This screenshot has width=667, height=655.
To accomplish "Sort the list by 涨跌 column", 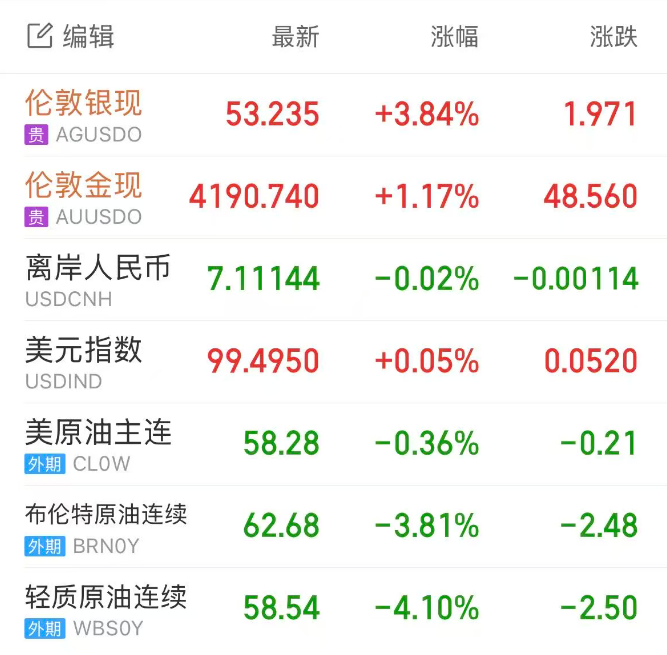I will [x=613, y=37].
